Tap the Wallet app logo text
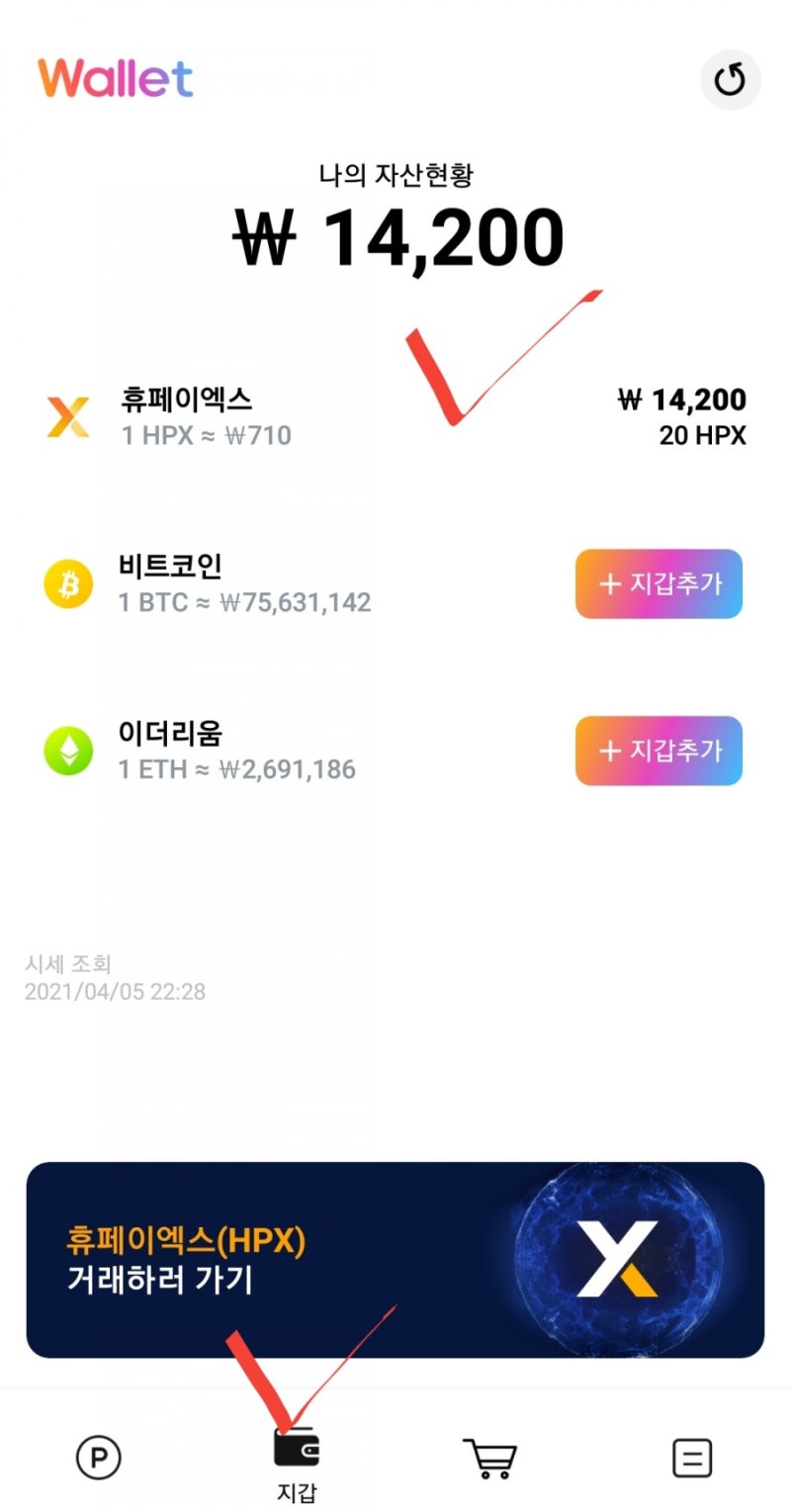Image resolution: width=791 pixels, height=1512 pixels. pyautogui.click(x=116, y=80)
